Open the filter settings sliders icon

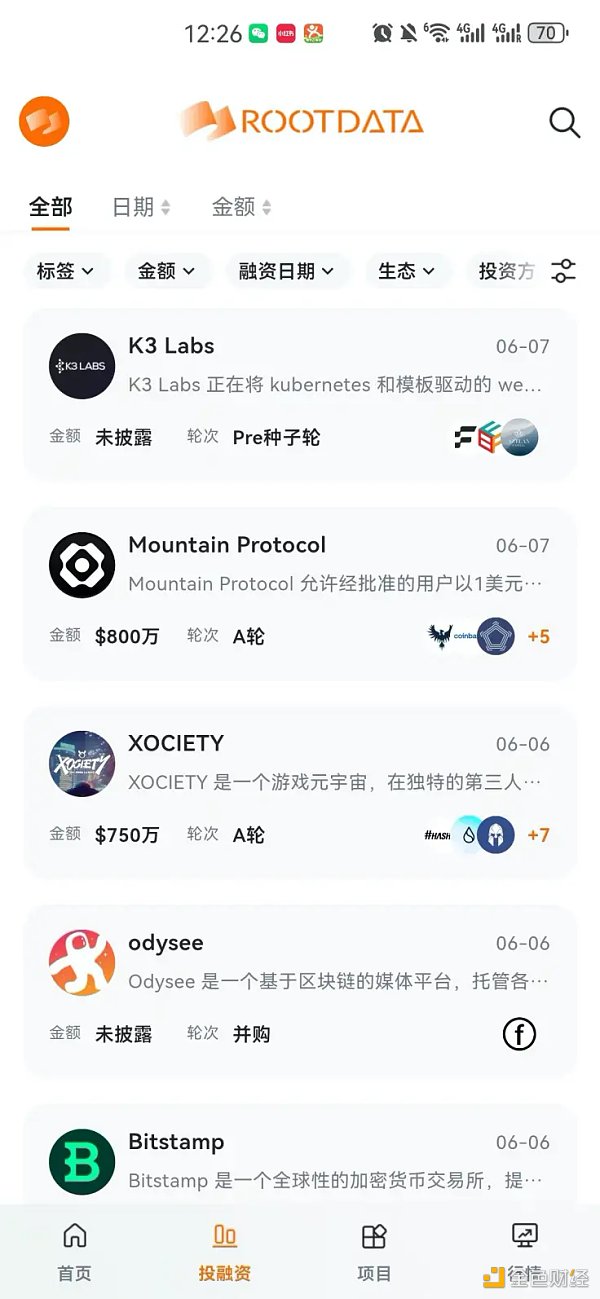pyautogui.click(x=564, y=271)
